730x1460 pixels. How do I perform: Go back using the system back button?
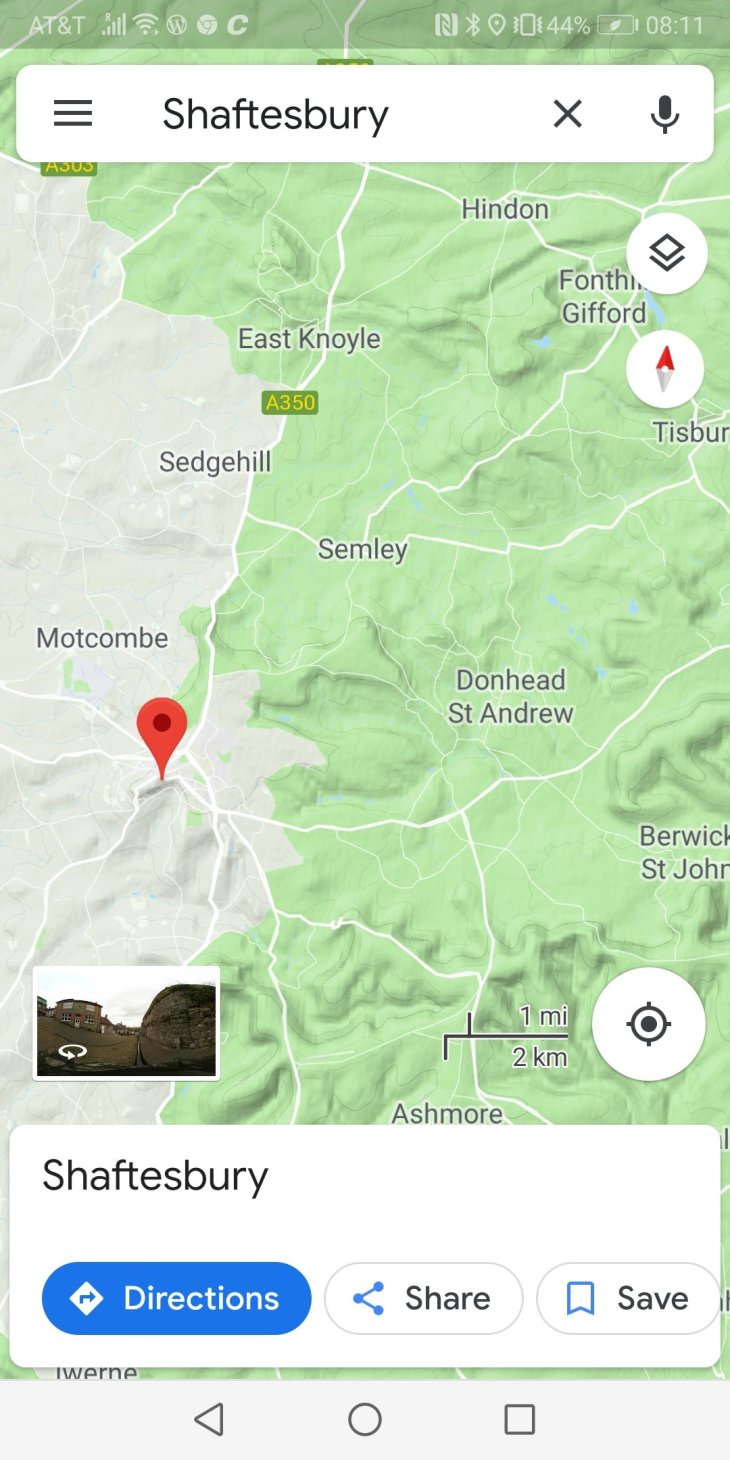click(x=208, y=1419)
